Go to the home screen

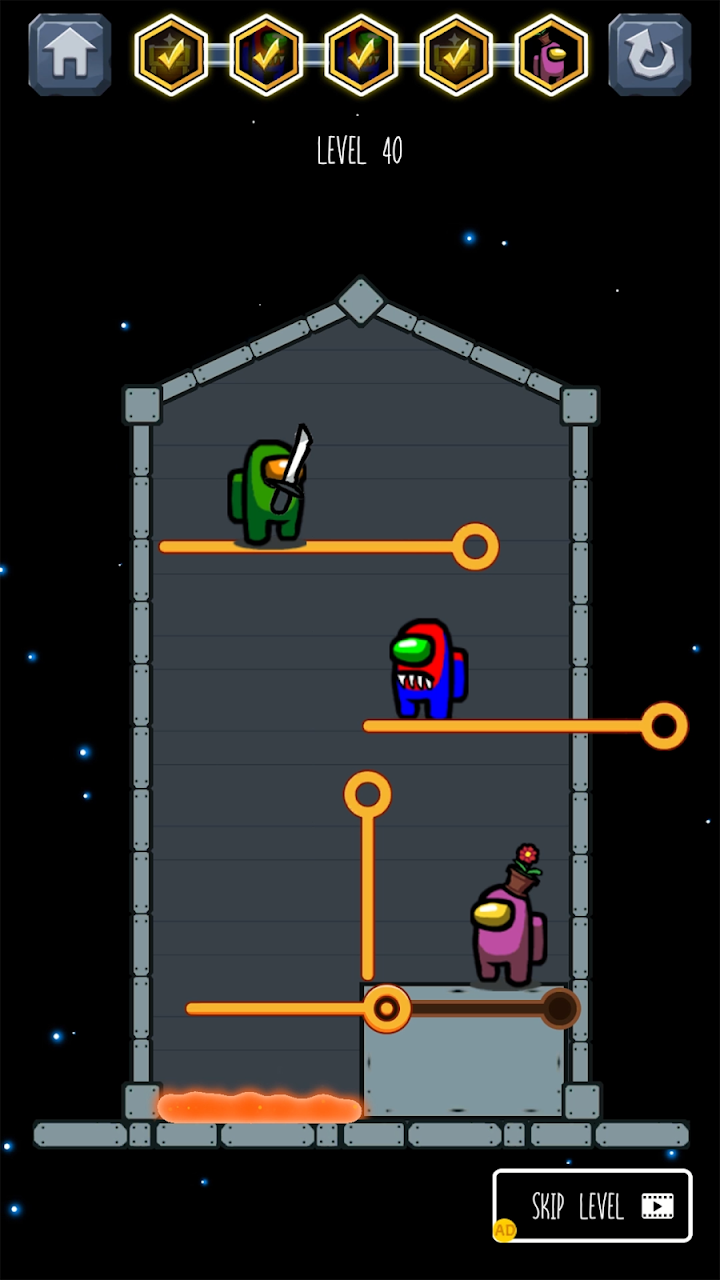pos(70,55)
